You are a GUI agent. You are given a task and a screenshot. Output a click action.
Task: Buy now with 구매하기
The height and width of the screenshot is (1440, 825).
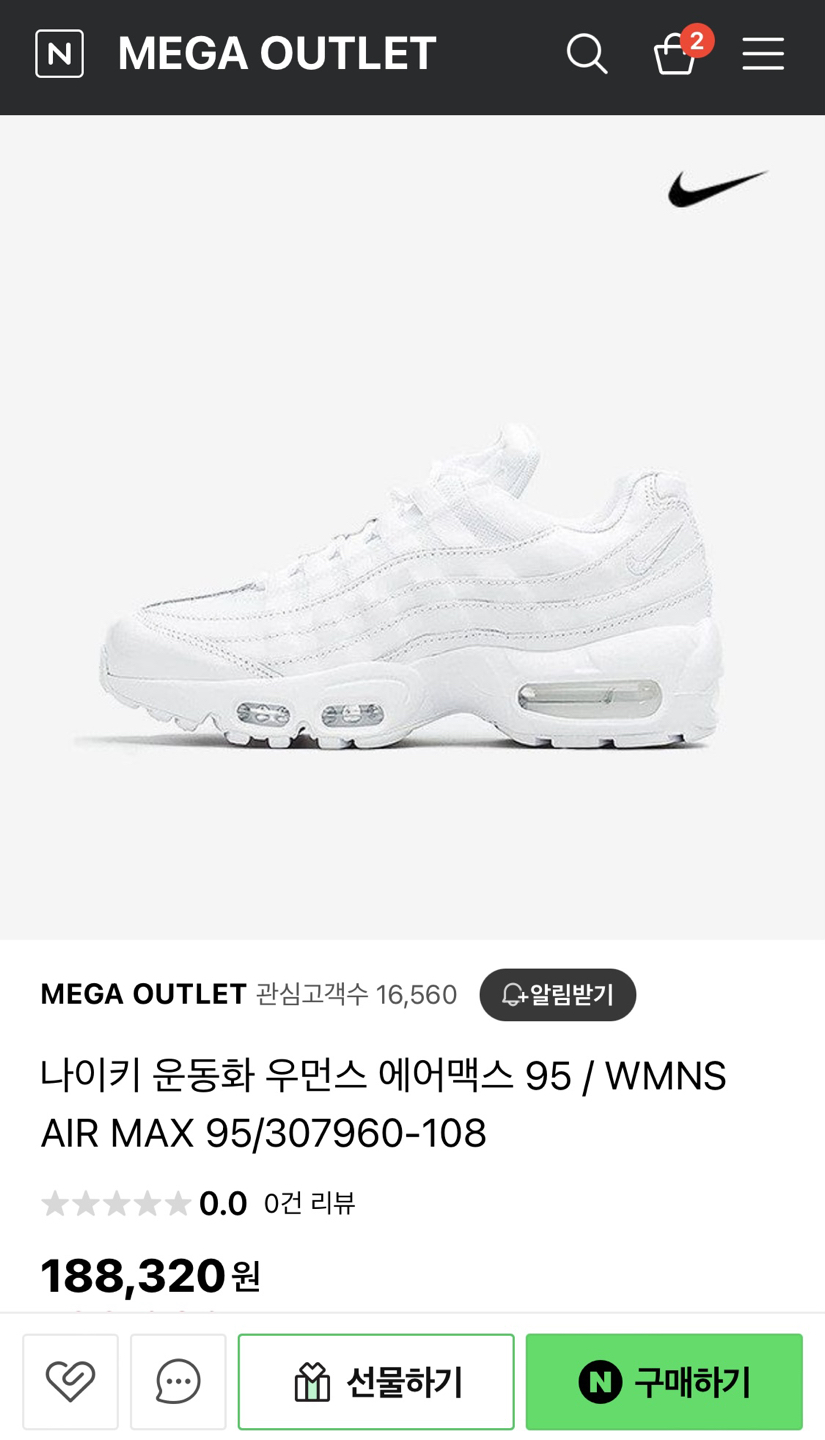click(664, 1382)
